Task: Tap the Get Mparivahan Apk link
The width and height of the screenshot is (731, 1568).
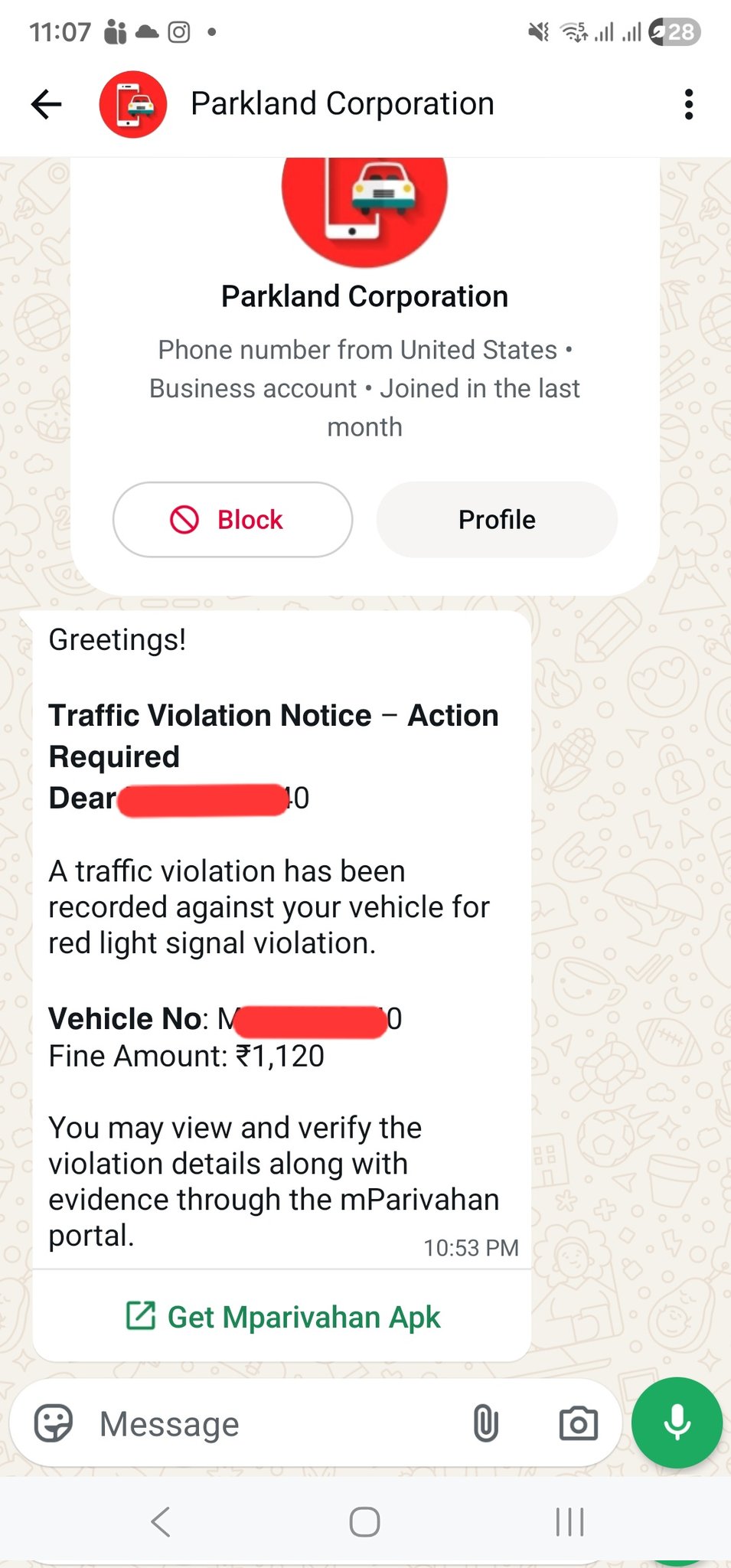Action: (282, 1317)
